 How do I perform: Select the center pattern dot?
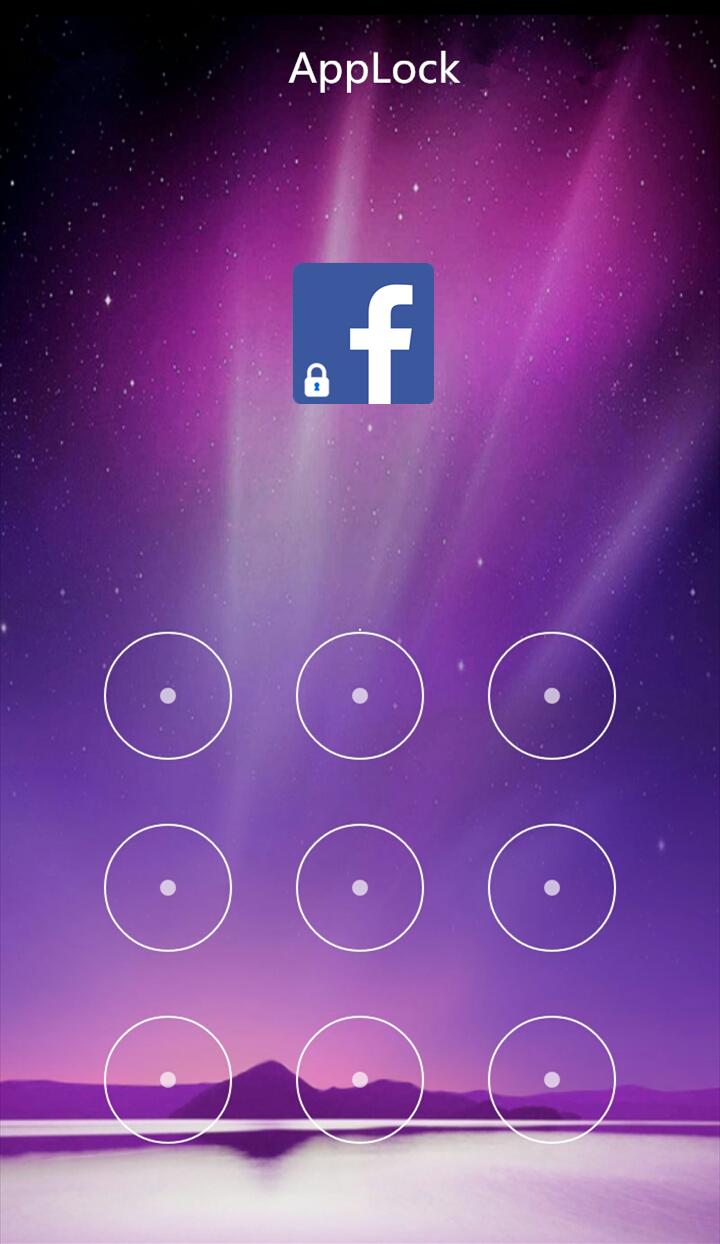(360, 887)
